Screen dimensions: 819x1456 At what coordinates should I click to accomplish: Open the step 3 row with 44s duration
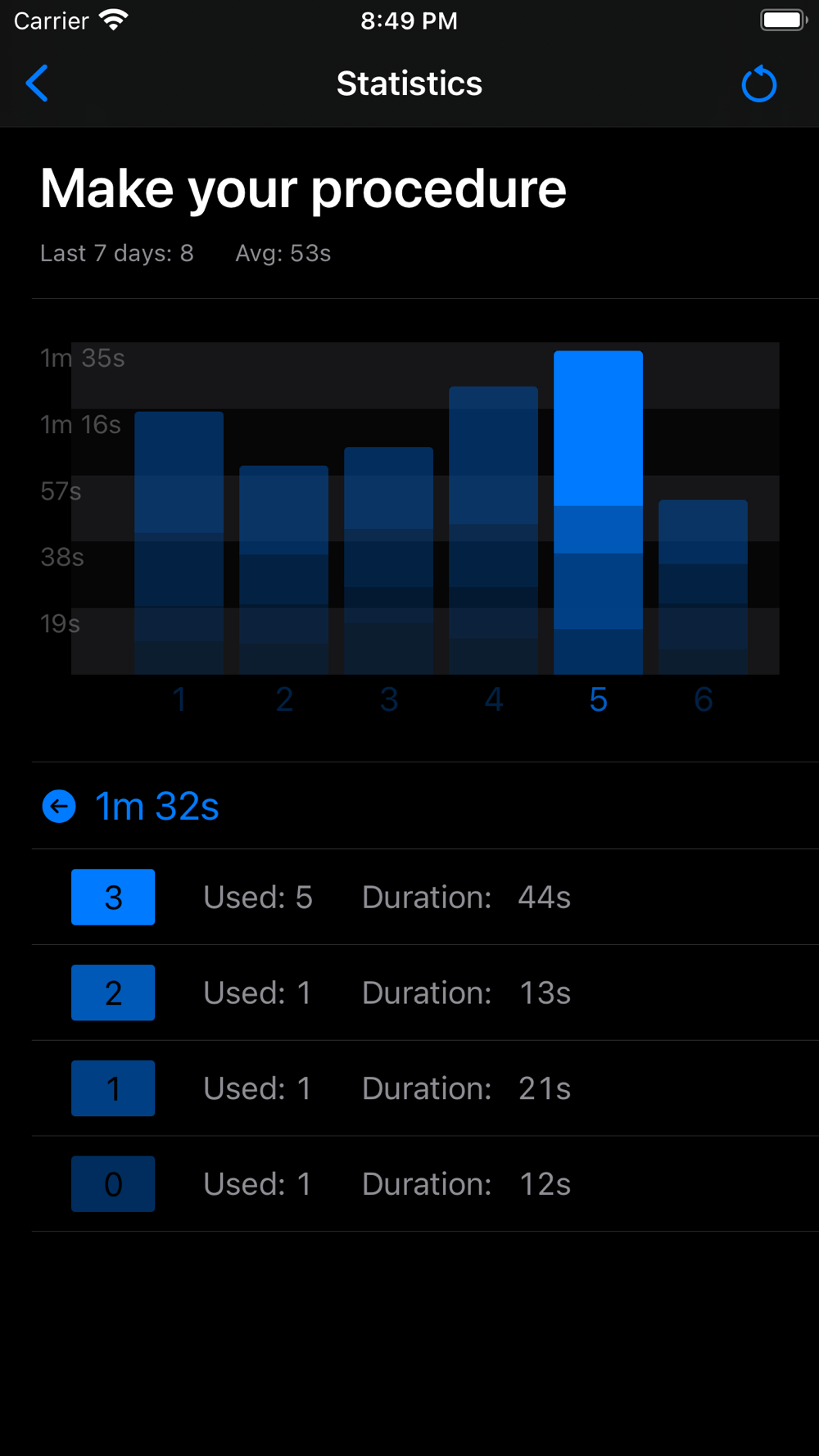(x=425, y=898)
